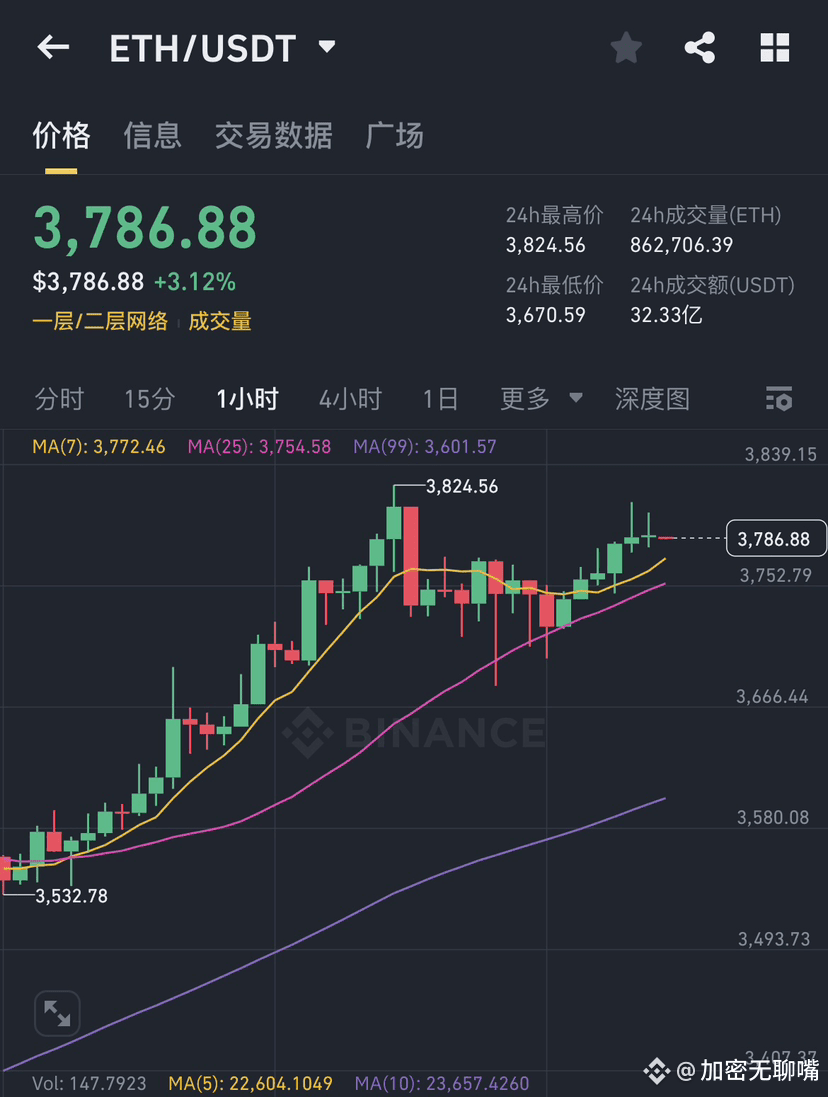Expand the chart to fullscreen
The height and width of the screenshot is (1097, 828).
(57, 1014)
